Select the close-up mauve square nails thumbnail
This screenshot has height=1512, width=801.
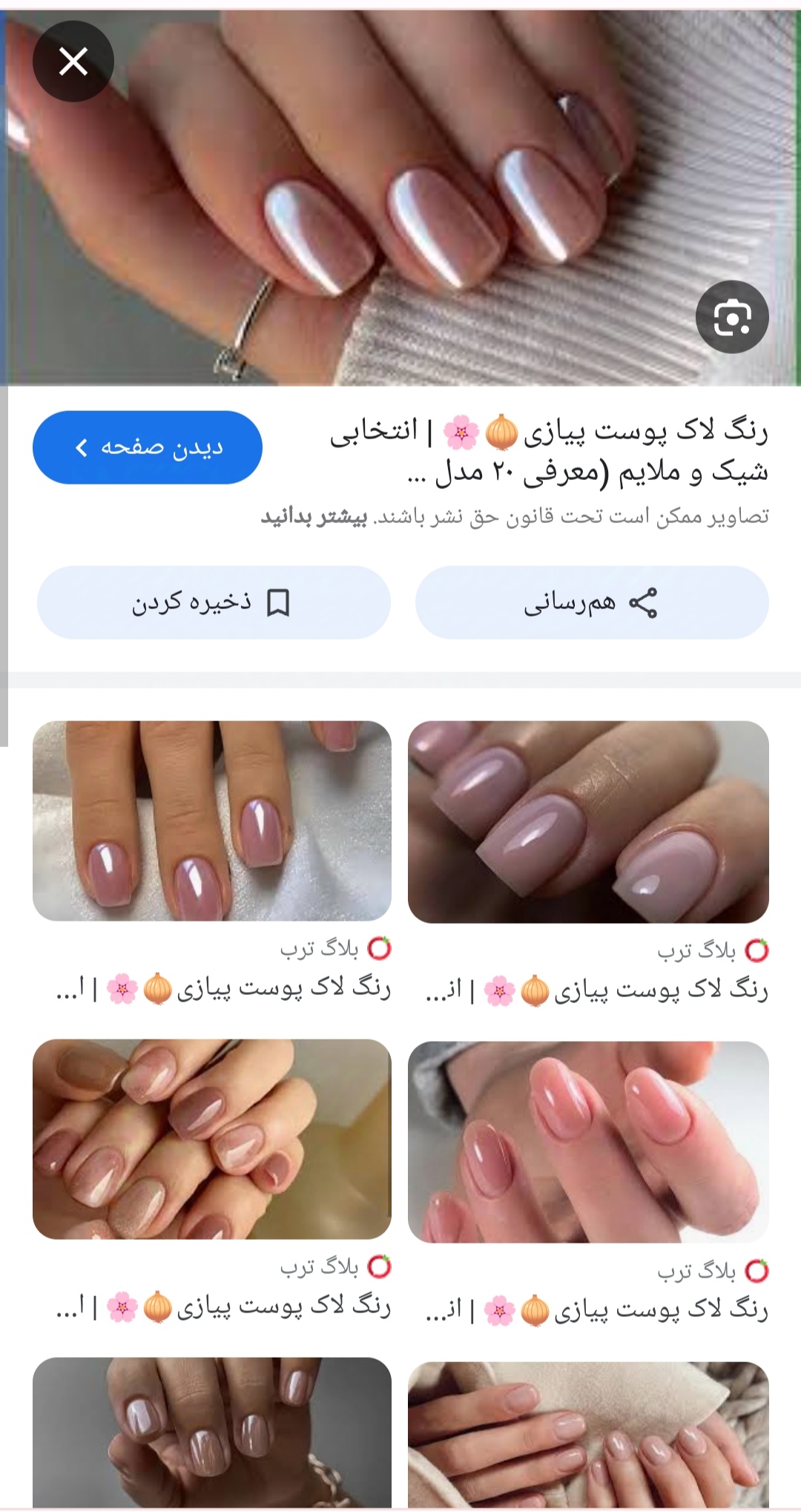588,822
